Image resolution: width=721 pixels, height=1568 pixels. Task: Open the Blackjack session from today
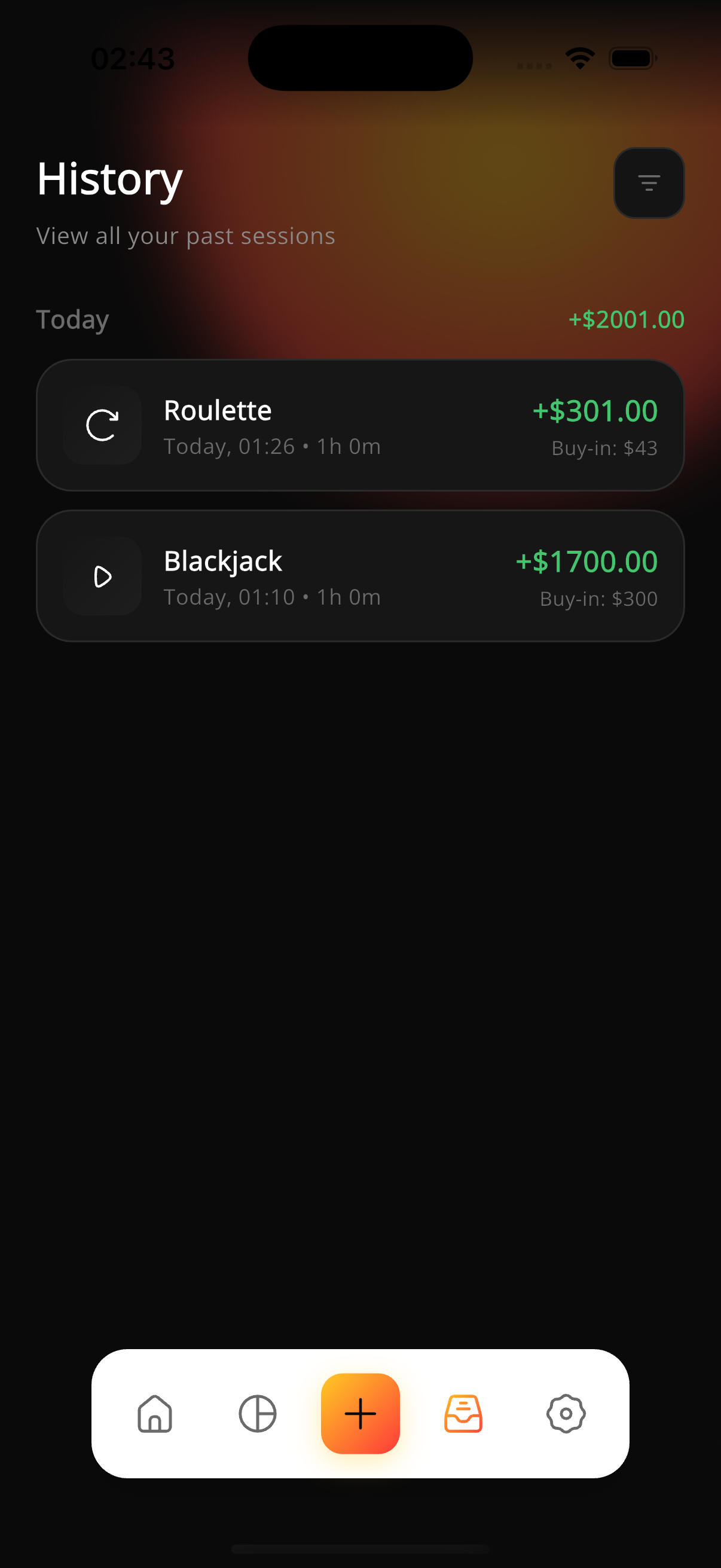pos(360,576)
